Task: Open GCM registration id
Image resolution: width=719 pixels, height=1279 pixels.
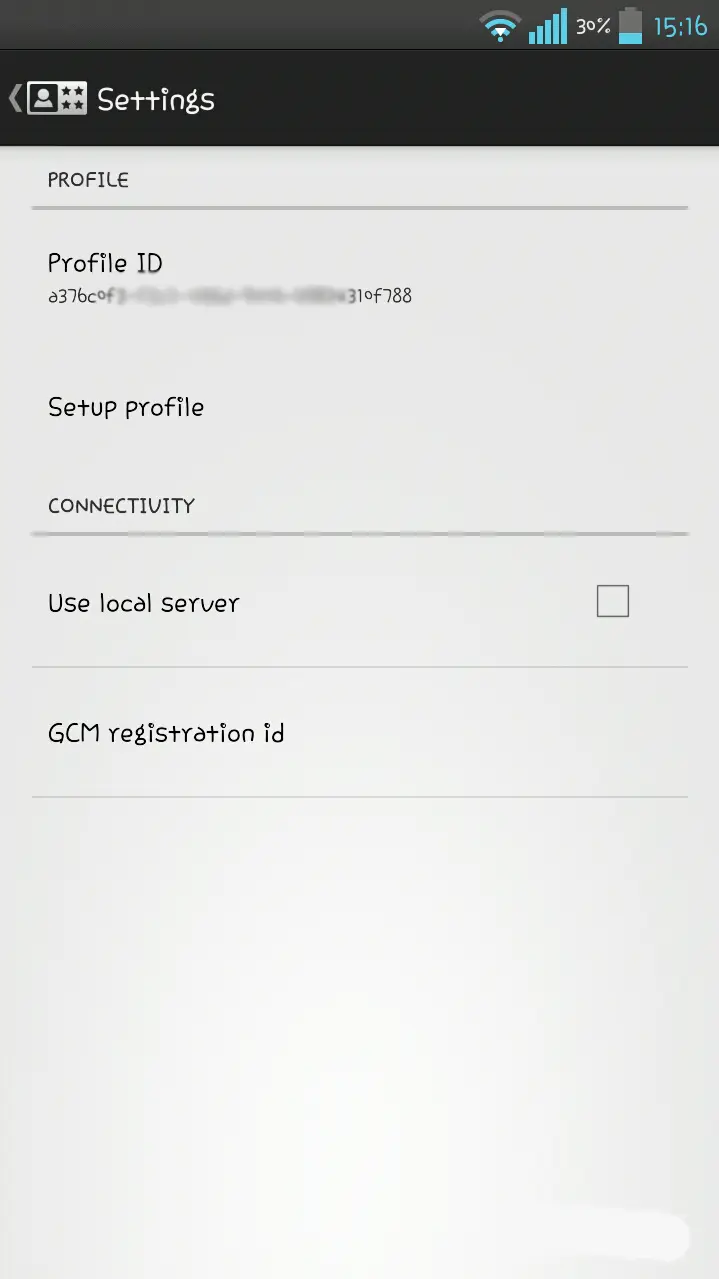Action: click(166, 733)
